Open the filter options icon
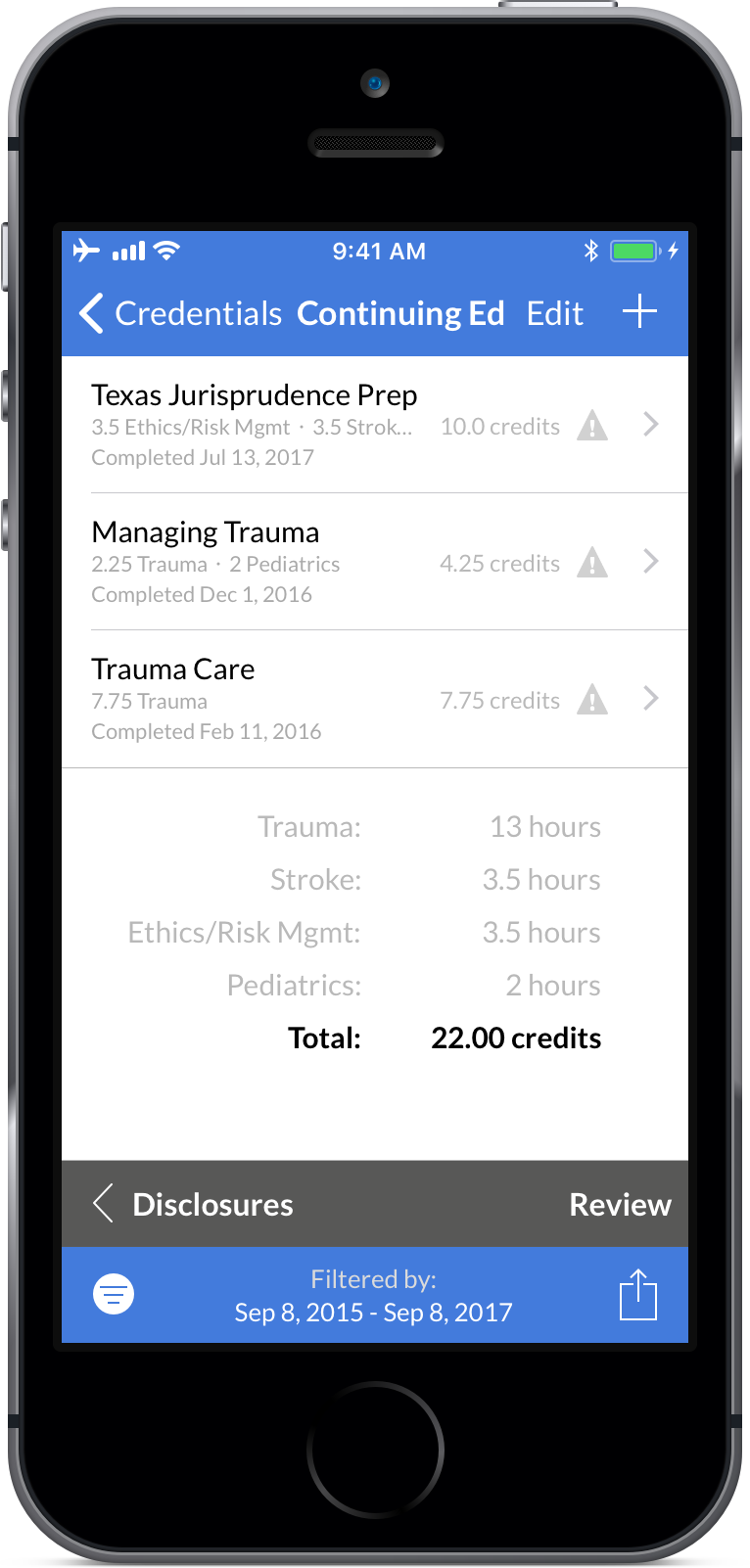Viewport: 750px width, 1568px height. 114,1295
